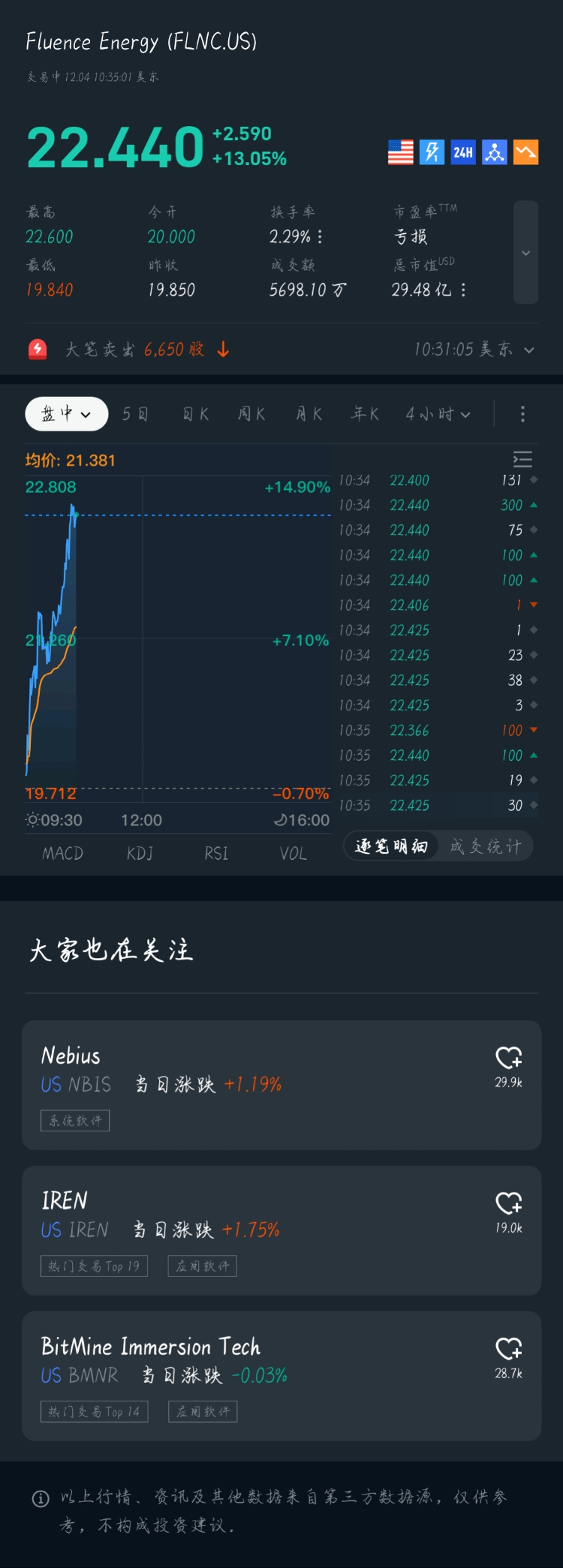Select the RSI indicator

pos(216,854)
